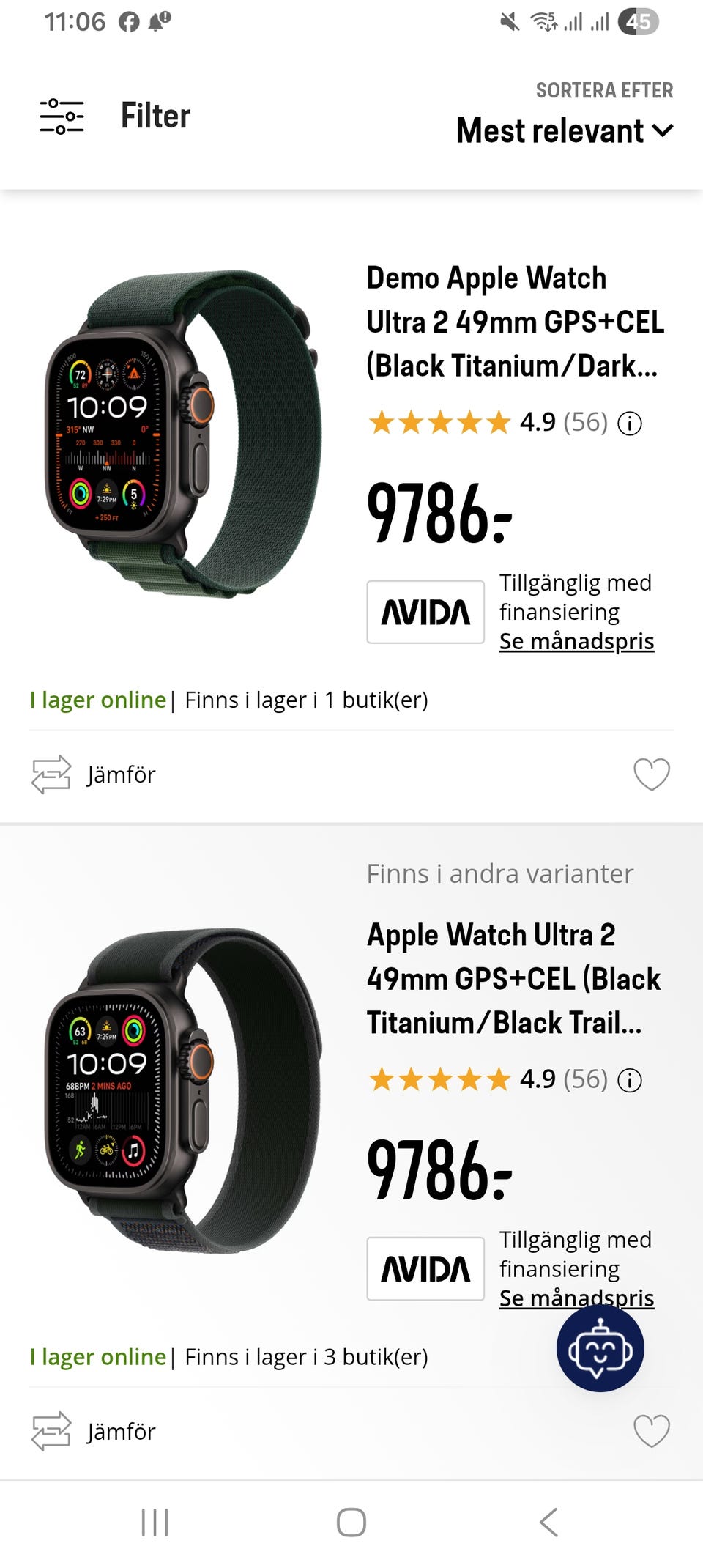This screenshot has width=703, height=1568.
Task: Toggle Jämför for the second product
Action: [121, 1431]
